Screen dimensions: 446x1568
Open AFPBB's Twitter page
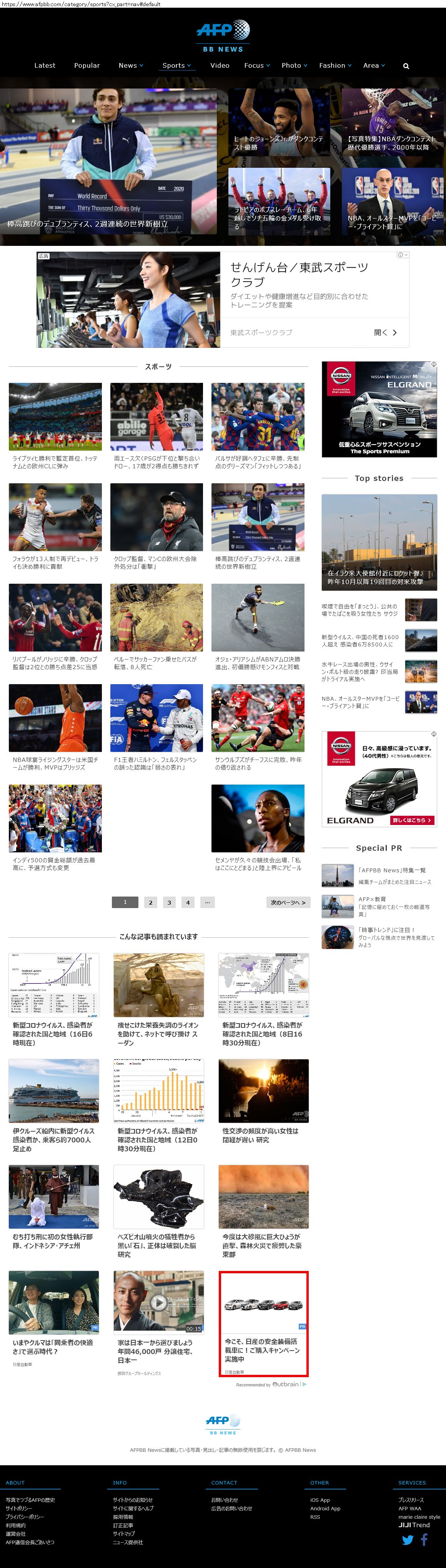(407, 1540)
